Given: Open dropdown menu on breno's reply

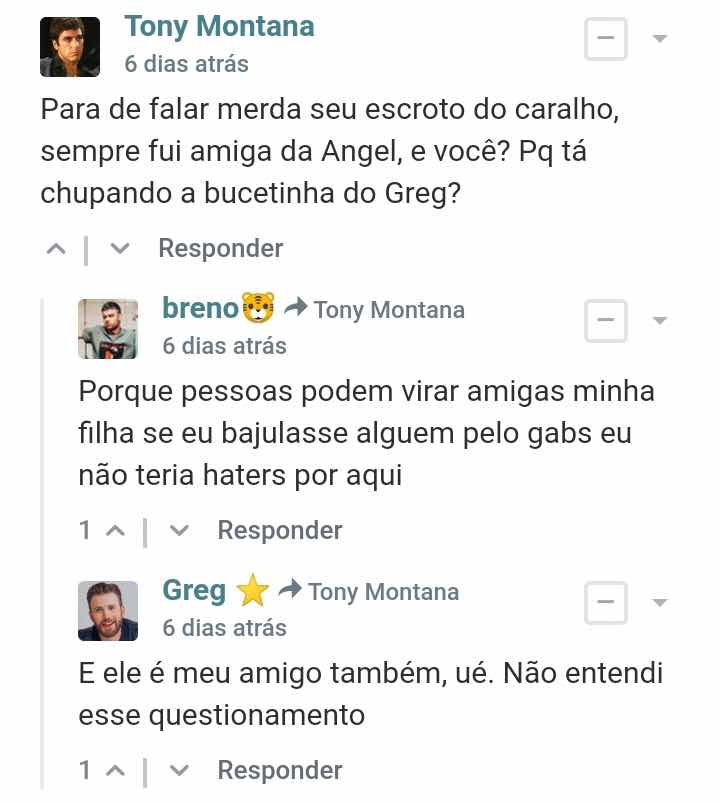Looking at the screenshot, I should point(659,322).
